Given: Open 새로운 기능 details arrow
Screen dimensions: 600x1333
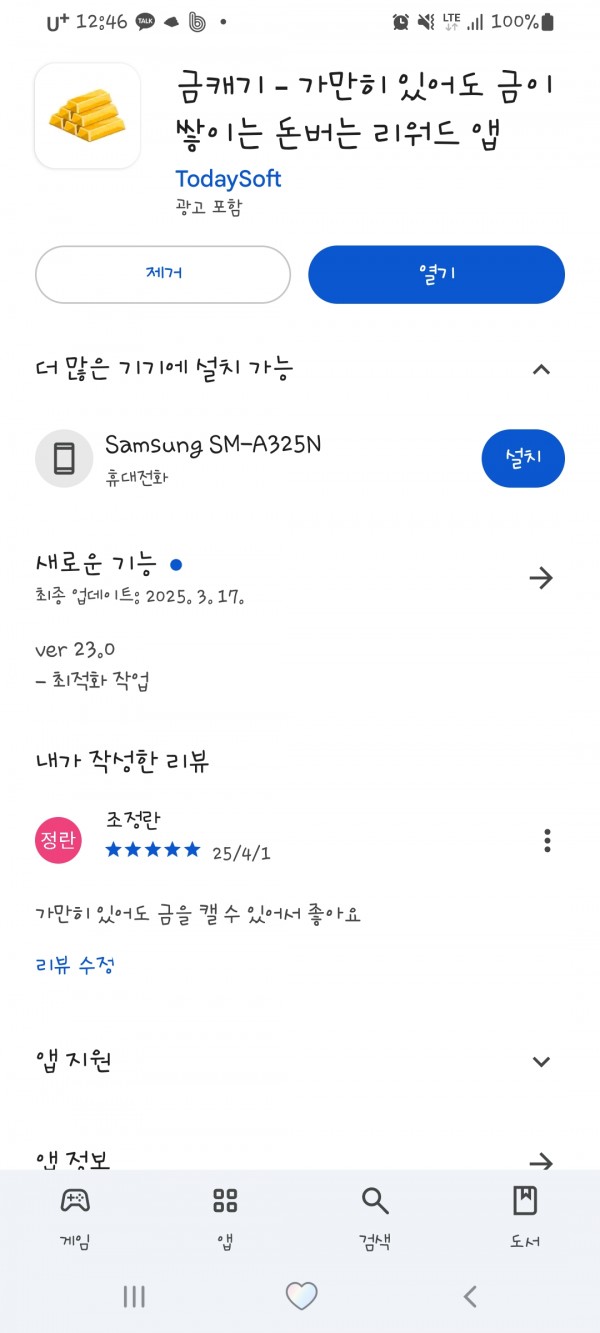Looking at the screenshot, I should pos(541,578).
